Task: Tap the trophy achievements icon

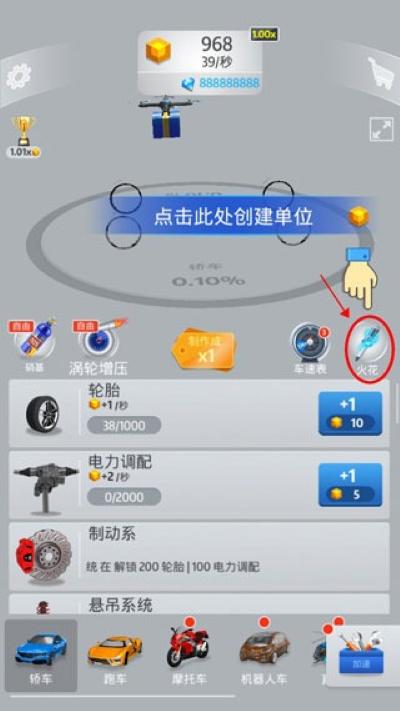Action: pos(24,136)
